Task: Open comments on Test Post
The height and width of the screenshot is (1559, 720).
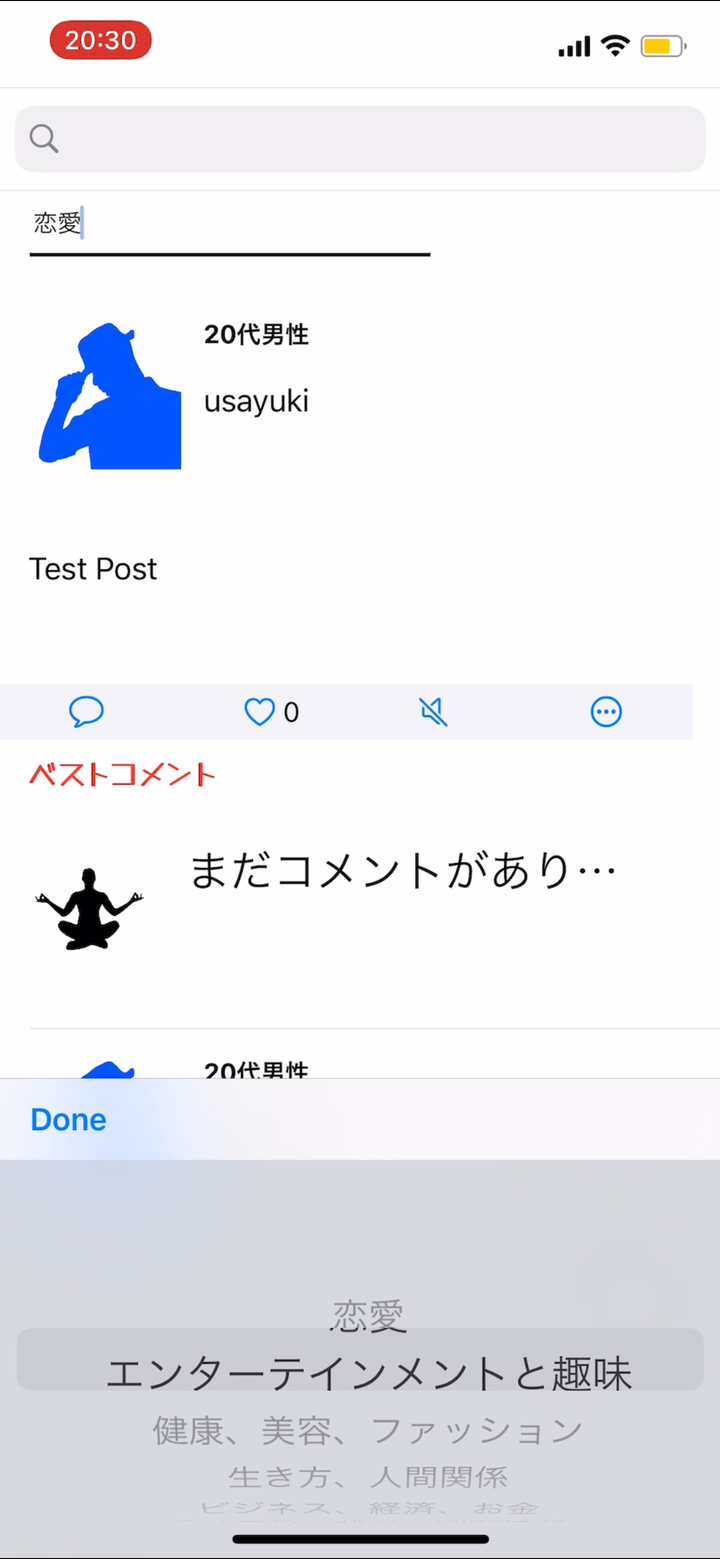Action: (x=87, y=712)
